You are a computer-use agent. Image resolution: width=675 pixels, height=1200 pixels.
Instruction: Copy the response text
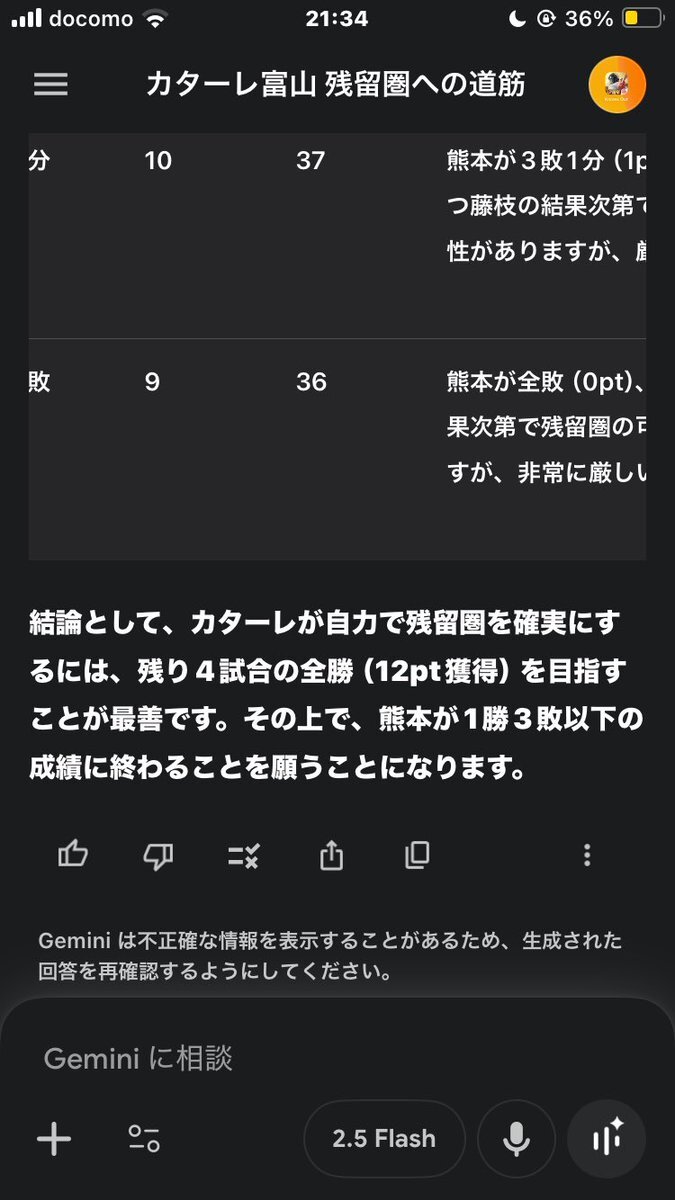tap(417, 854)
